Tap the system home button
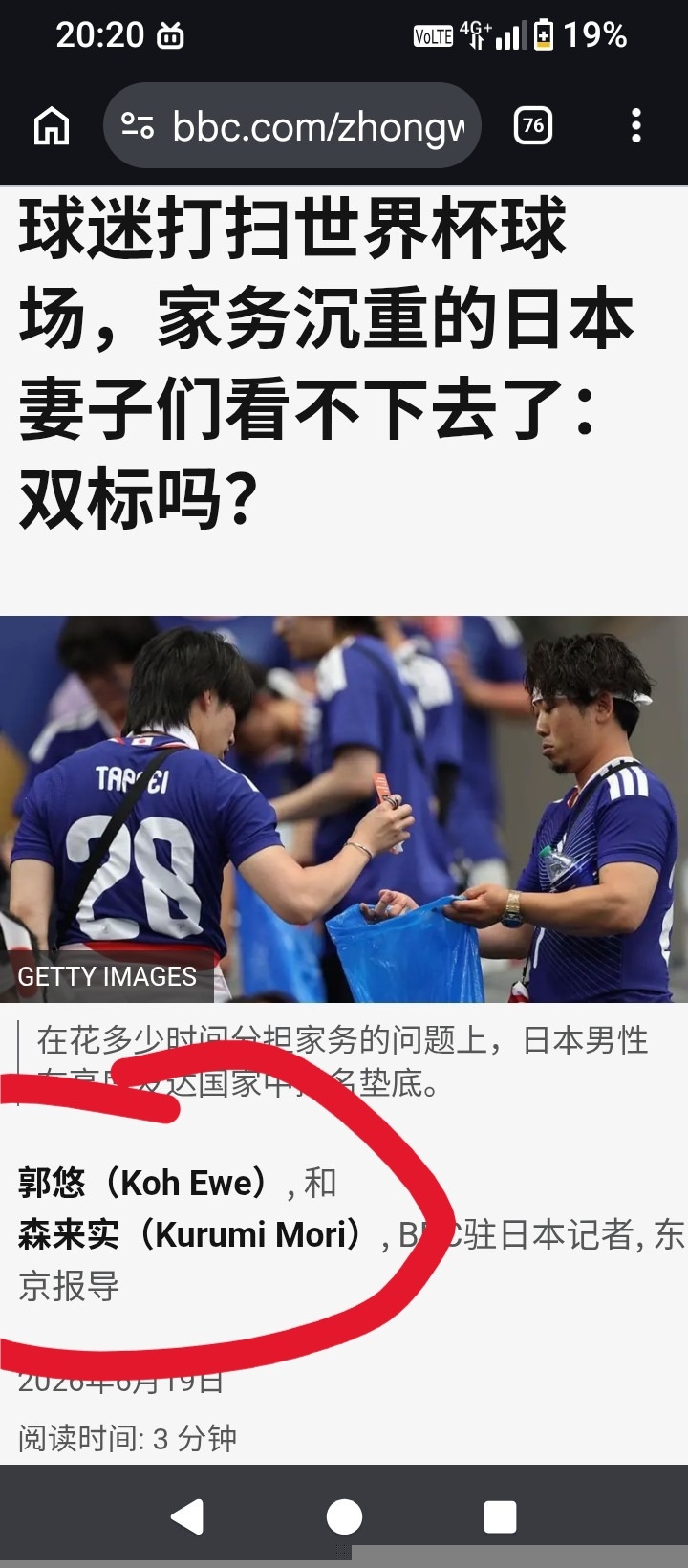Screen dimensions: 688x1568 [x=344, y=1516]
